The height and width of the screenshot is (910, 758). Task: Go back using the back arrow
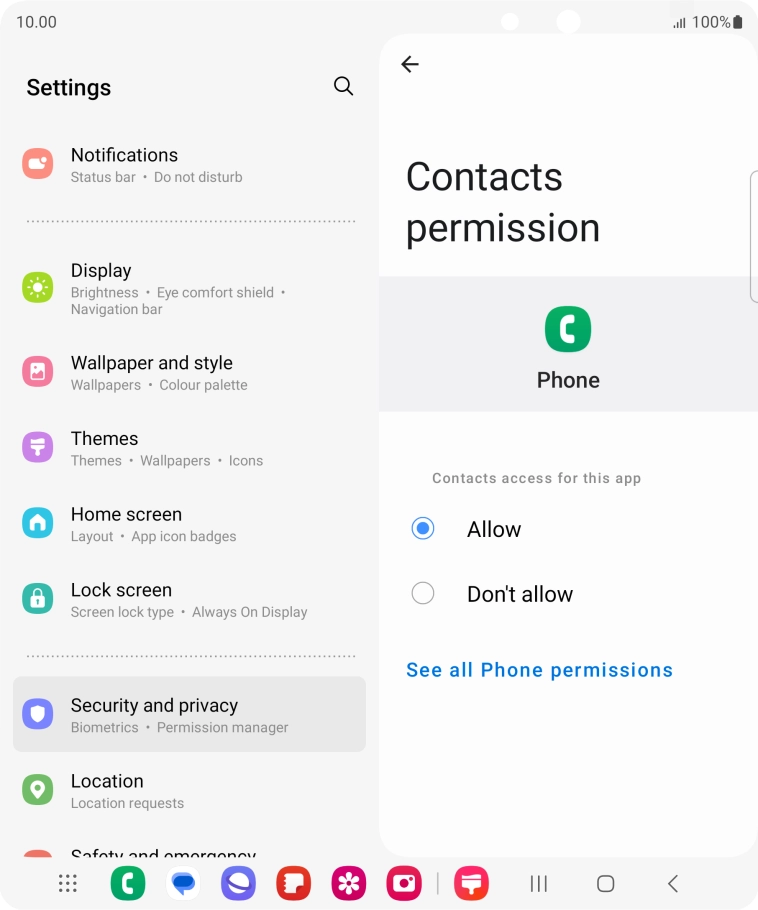410,64
